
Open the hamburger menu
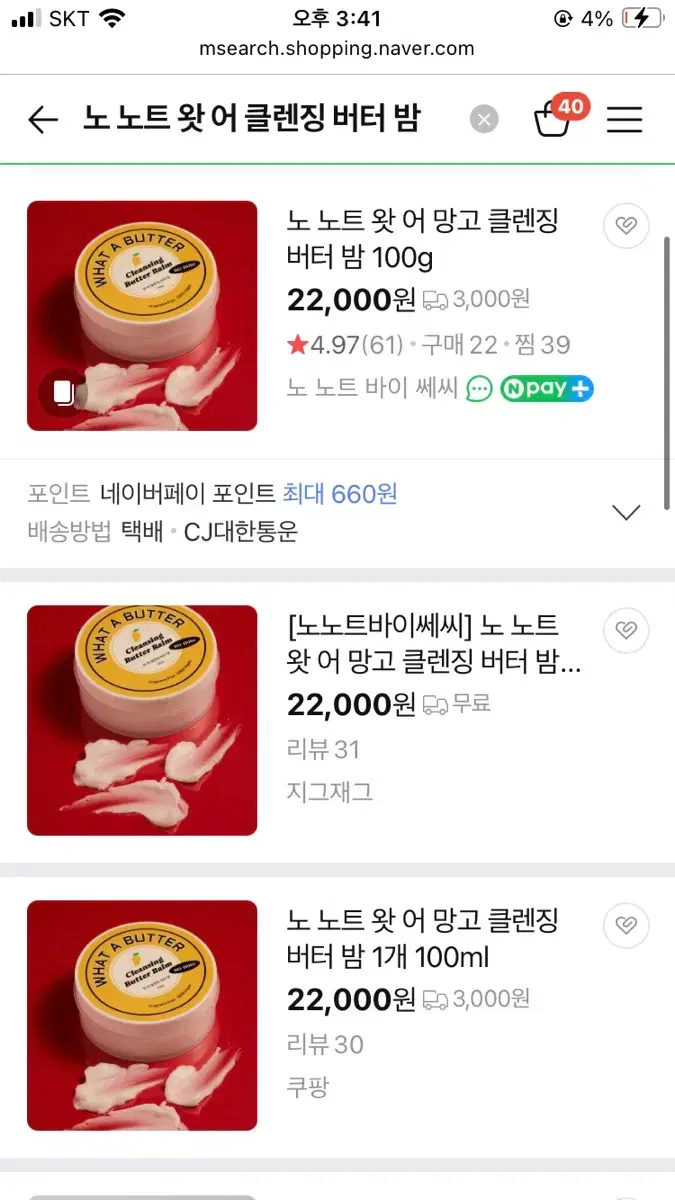tap(625, 120)
